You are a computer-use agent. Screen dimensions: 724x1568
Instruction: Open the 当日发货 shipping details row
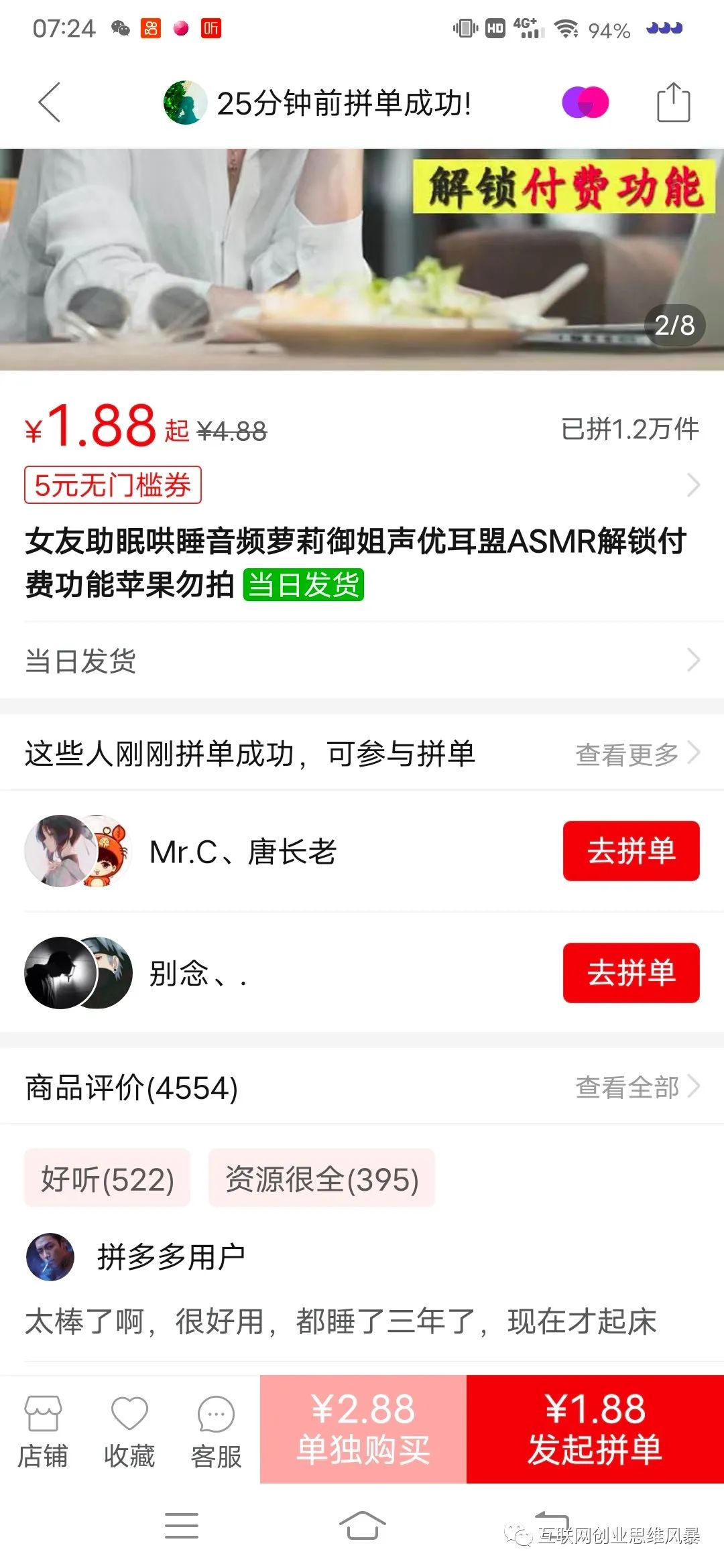(362, 661)
